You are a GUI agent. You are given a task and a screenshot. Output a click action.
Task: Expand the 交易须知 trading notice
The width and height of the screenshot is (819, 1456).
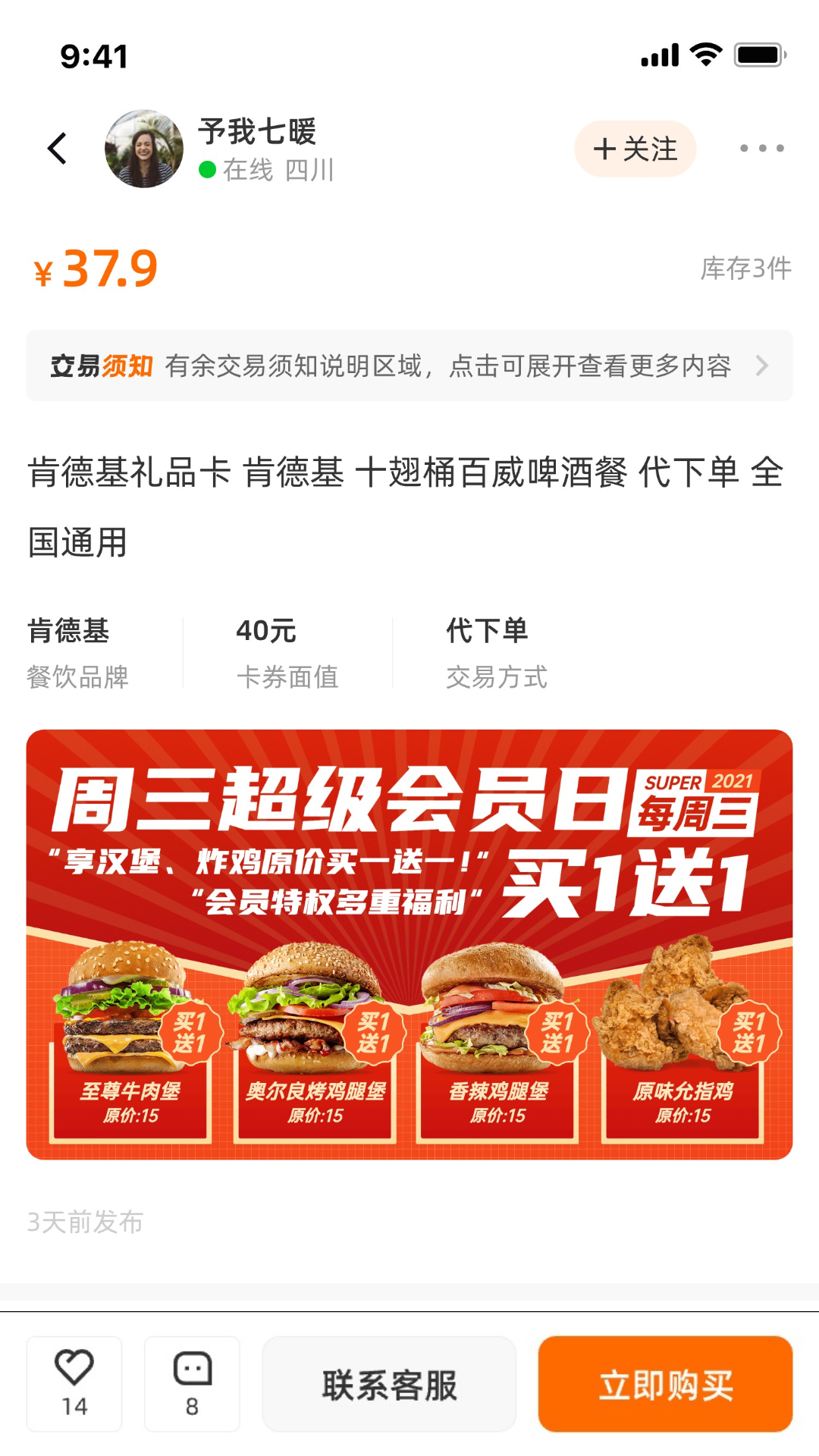tap(409, 366)
